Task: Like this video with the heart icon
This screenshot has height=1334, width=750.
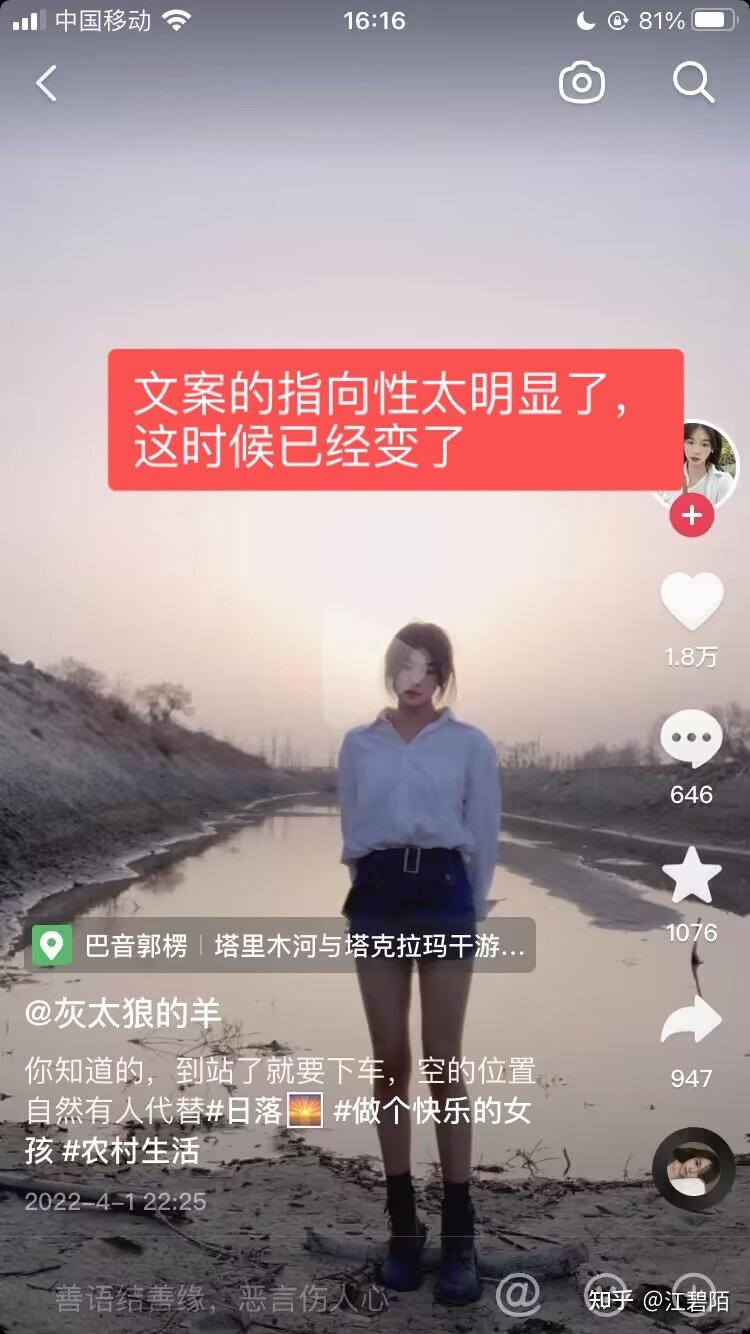Action: pos(692,603)
